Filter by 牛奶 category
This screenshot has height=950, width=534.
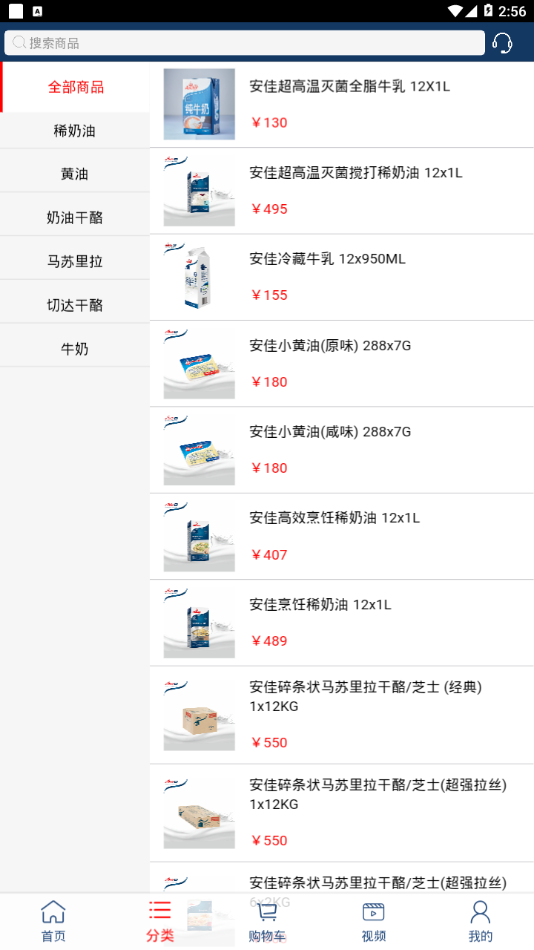pyautogui.click(x=75, y=349)
